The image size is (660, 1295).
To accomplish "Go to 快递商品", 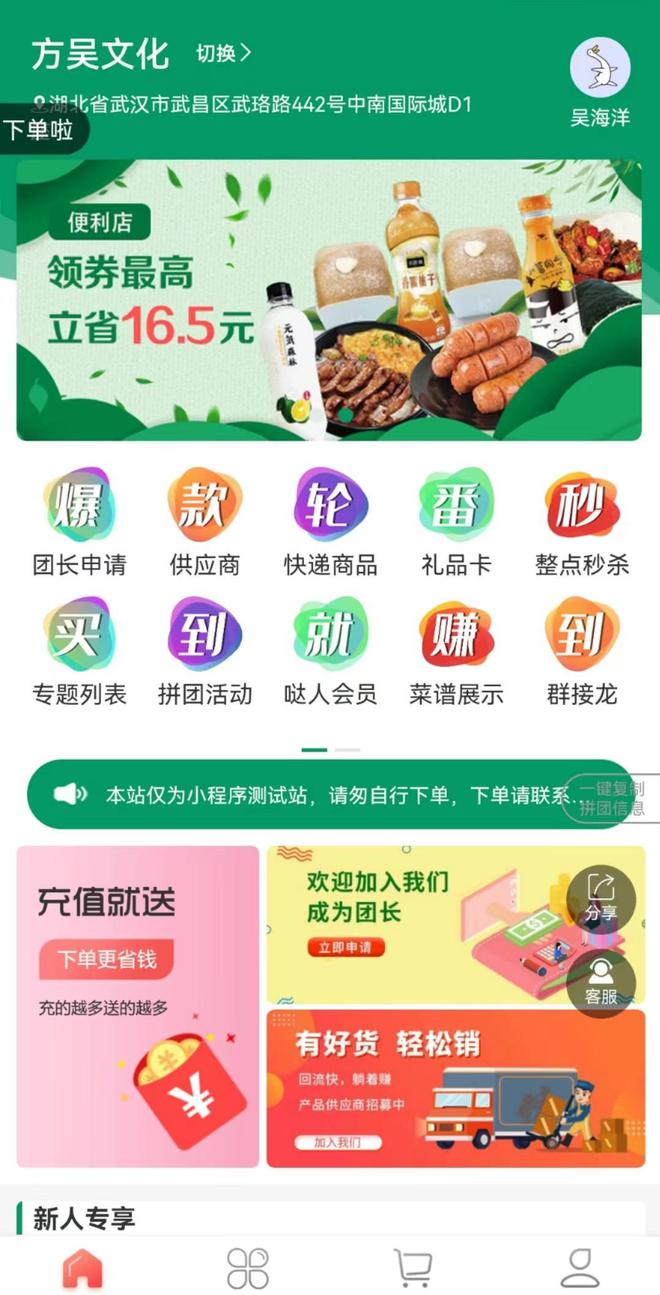I will [x=330, y=522].
